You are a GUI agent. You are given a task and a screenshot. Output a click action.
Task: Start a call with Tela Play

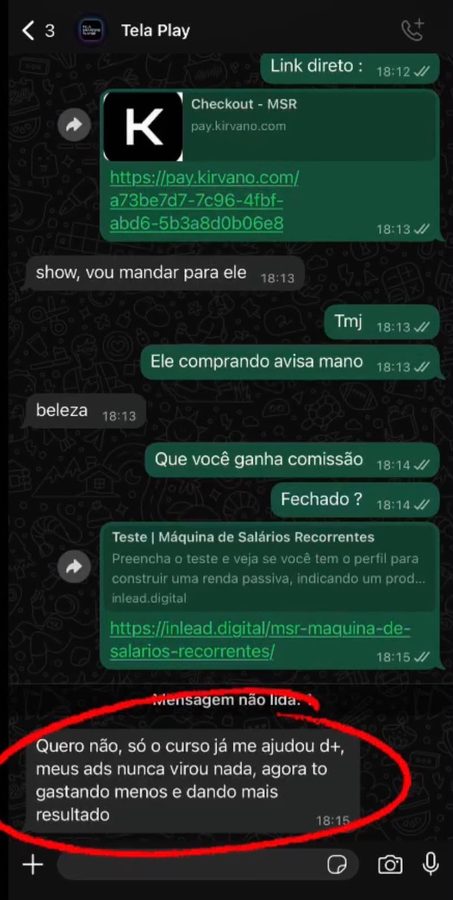(x=412, y=30)
